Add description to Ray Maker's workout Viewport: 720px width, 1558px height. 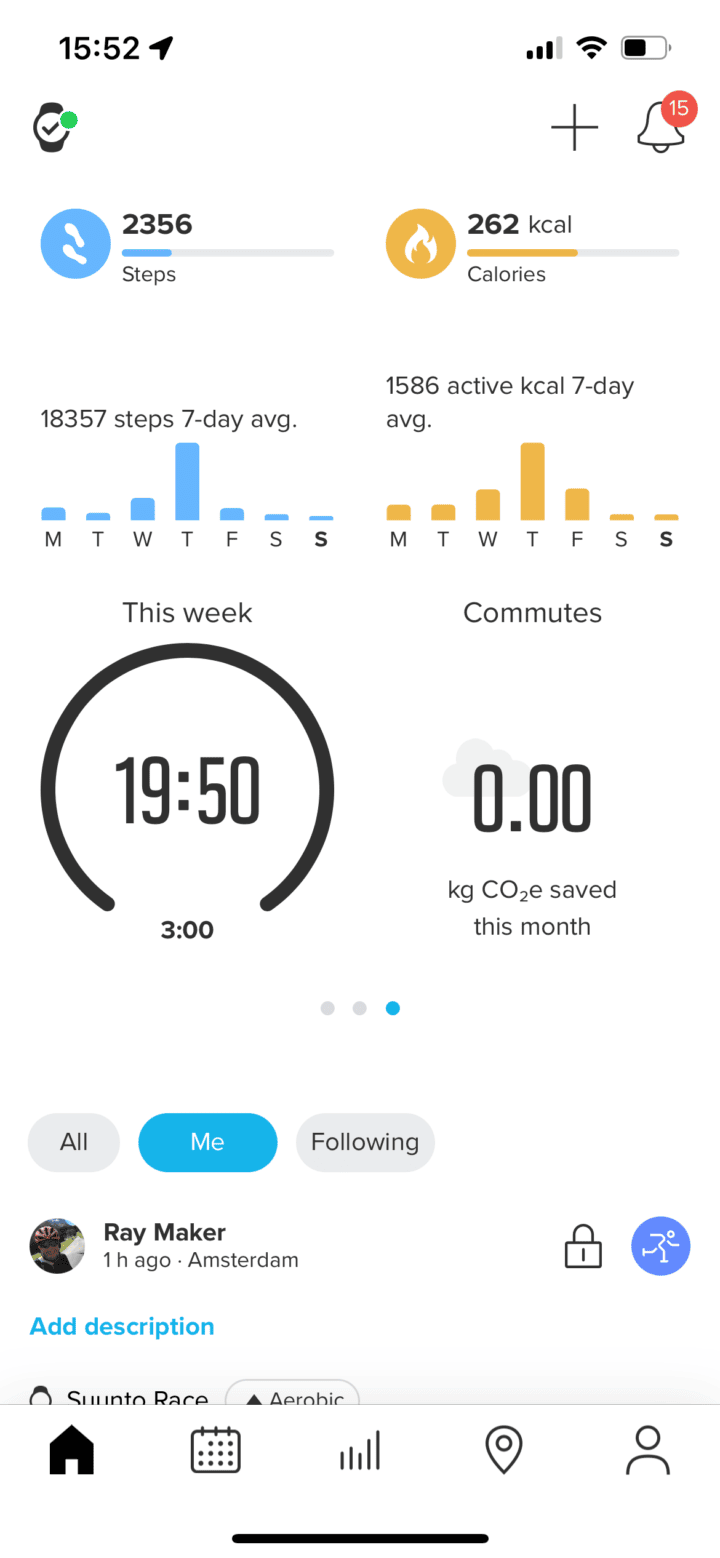(x=122, y=1327)
